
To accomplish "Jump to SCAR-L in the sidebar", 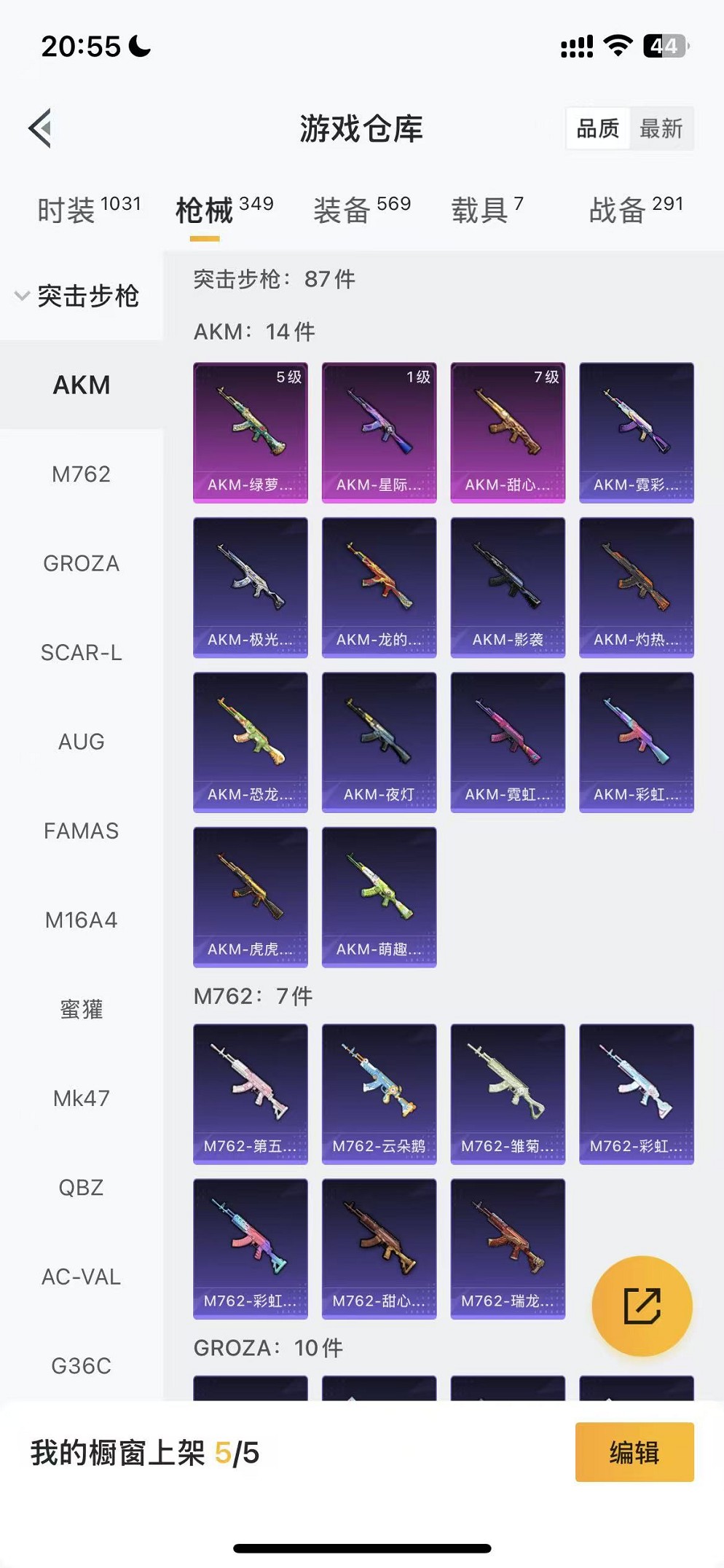I will 81,653.
